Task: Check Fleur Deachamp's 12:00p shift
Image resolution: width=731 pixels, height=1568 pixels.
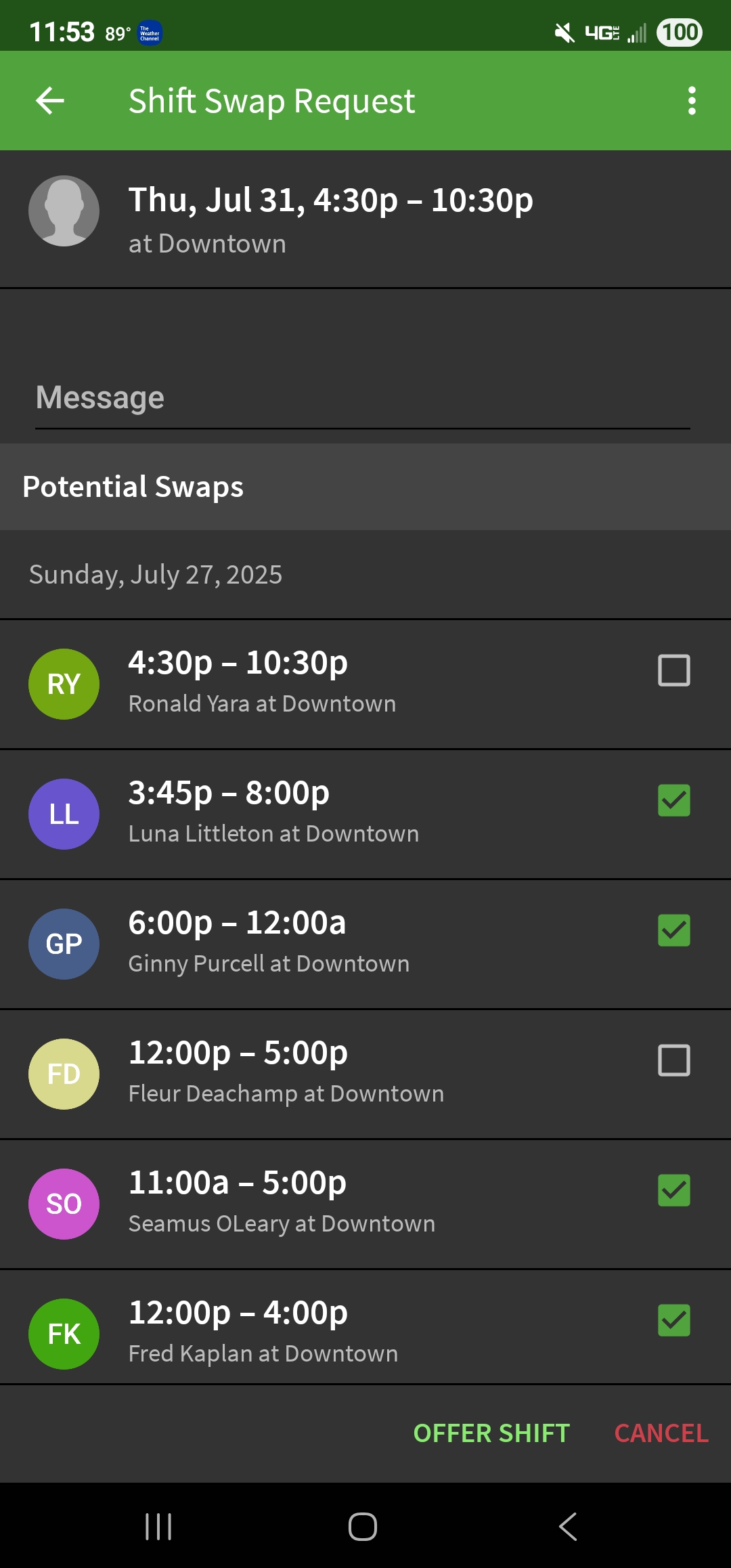Action: 673,1062
